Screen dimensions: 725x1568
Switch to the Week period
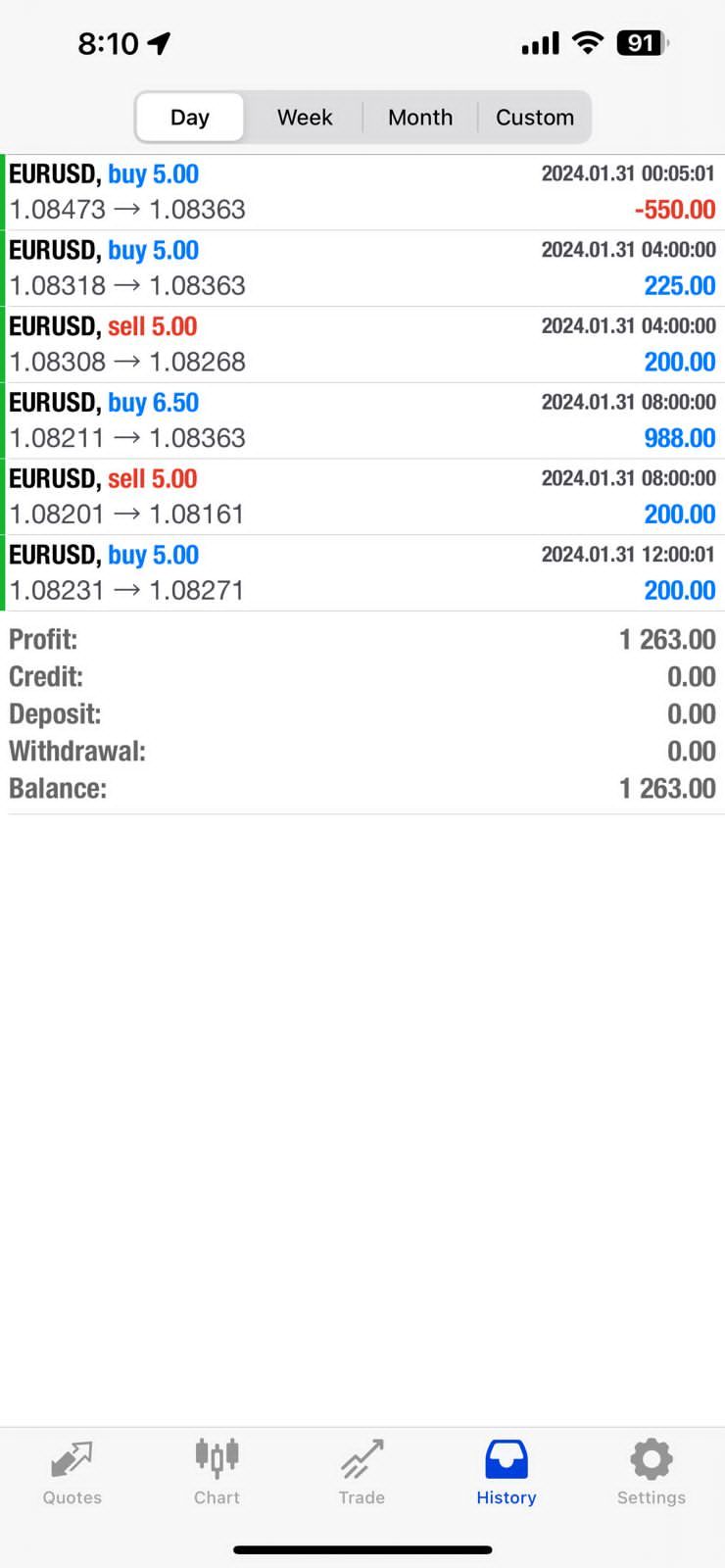(x=305, y=118)
